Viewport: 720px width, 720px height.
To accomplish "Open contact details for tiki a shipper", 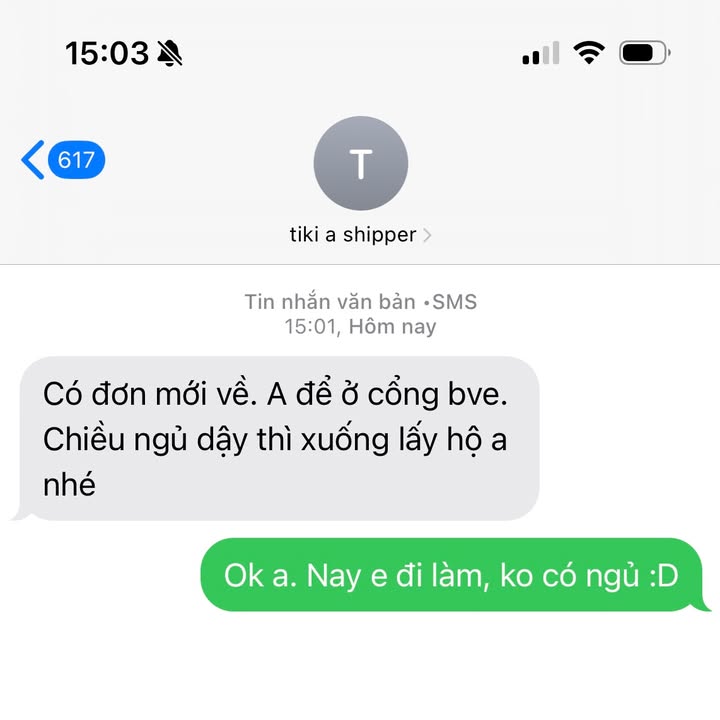I will point(360,234).
